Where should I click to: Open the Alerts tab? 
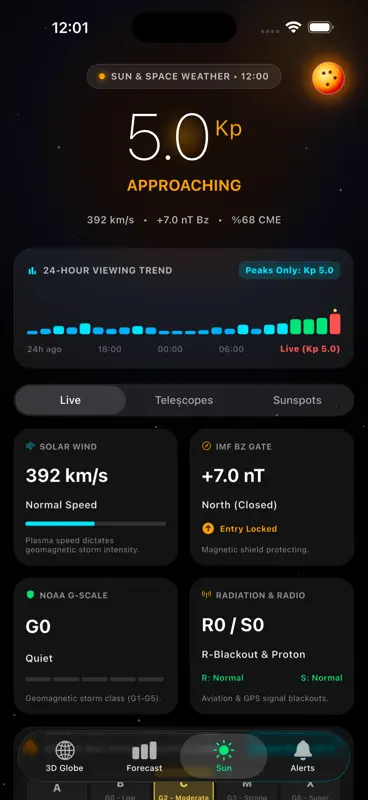tap(303, 756)
